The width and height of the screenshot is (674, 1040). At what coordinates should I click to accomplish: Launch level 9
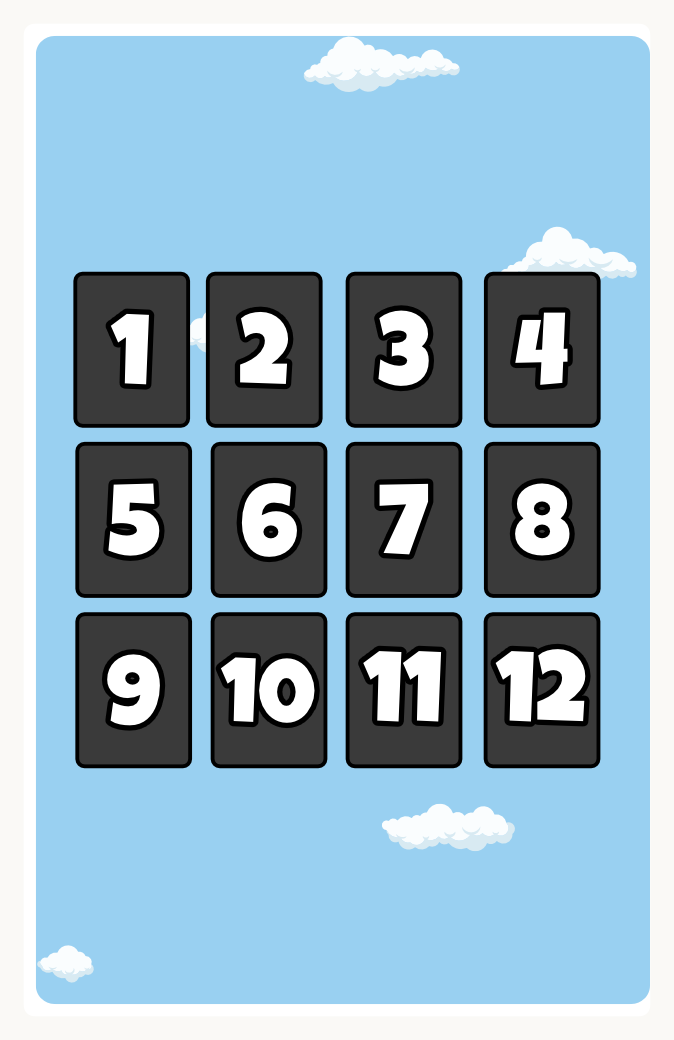click(x=134, y=690)
